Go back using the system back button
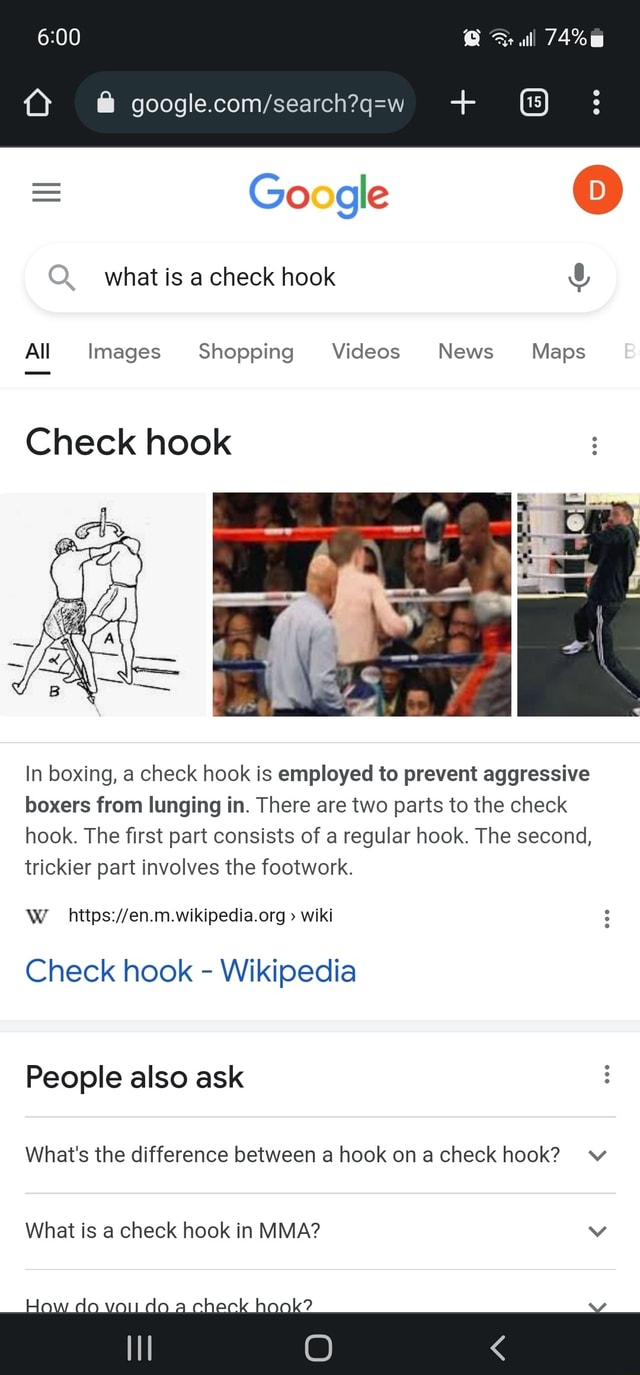The image size is (640, 1375). [x=497, y=1348]
